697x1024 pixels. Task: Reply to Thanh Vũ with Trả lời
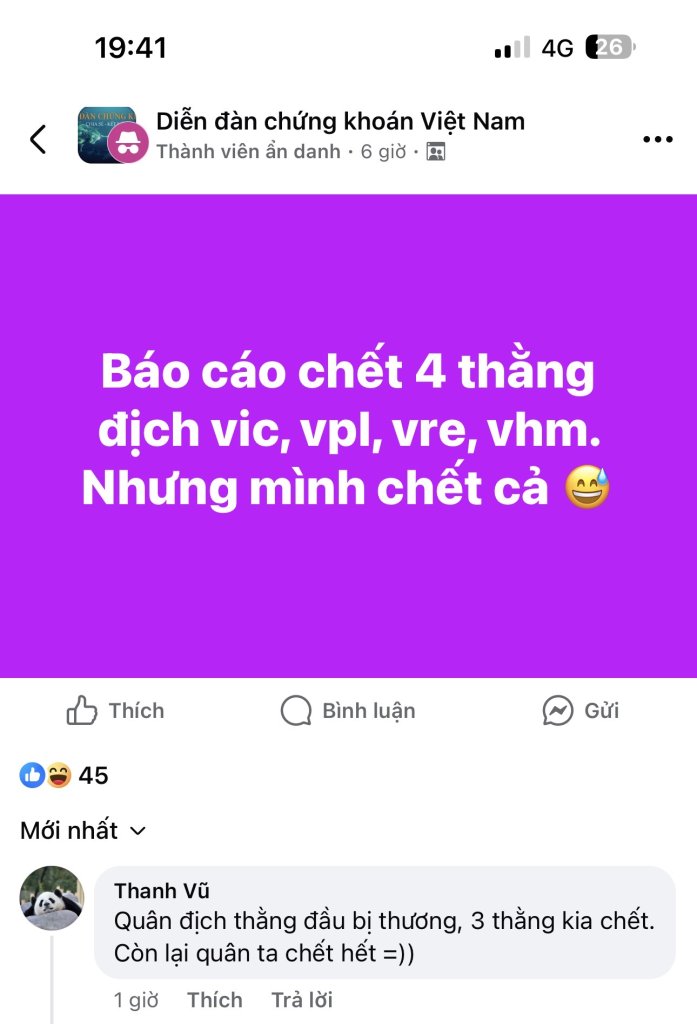pyautogui.click(x=302, y=1000)
